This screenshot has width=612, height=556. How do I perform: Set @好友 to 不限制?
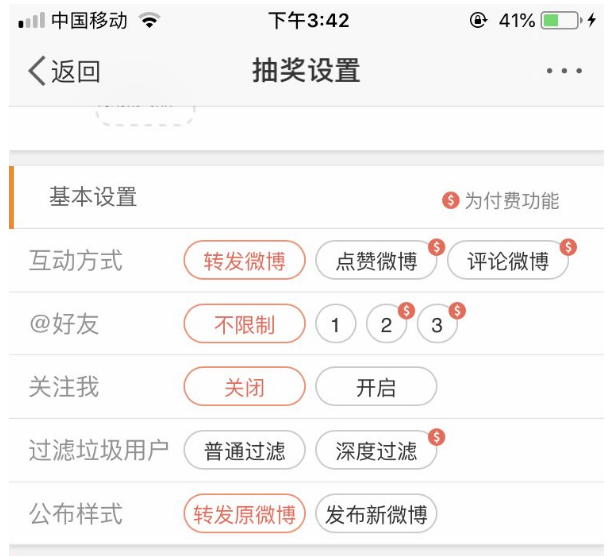click(244, 324)
